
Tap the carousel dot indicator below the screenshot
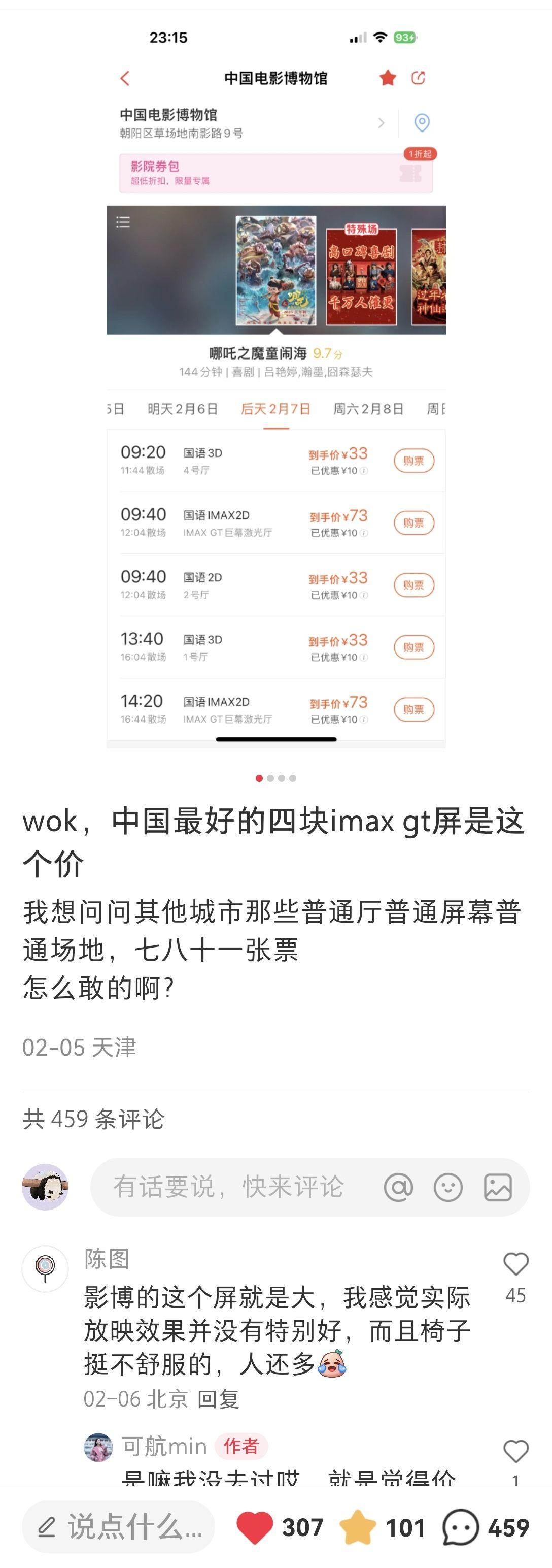(x=276, y=778)
